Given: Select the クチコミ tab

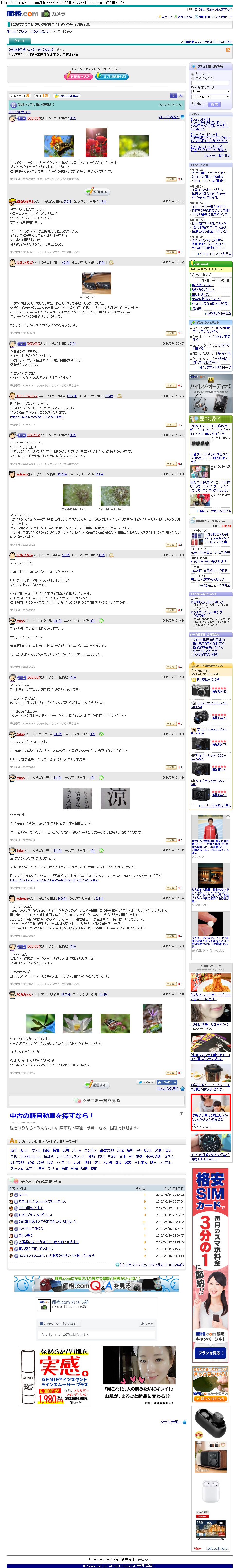Looking at the screenshot, I should pos(19,41).
